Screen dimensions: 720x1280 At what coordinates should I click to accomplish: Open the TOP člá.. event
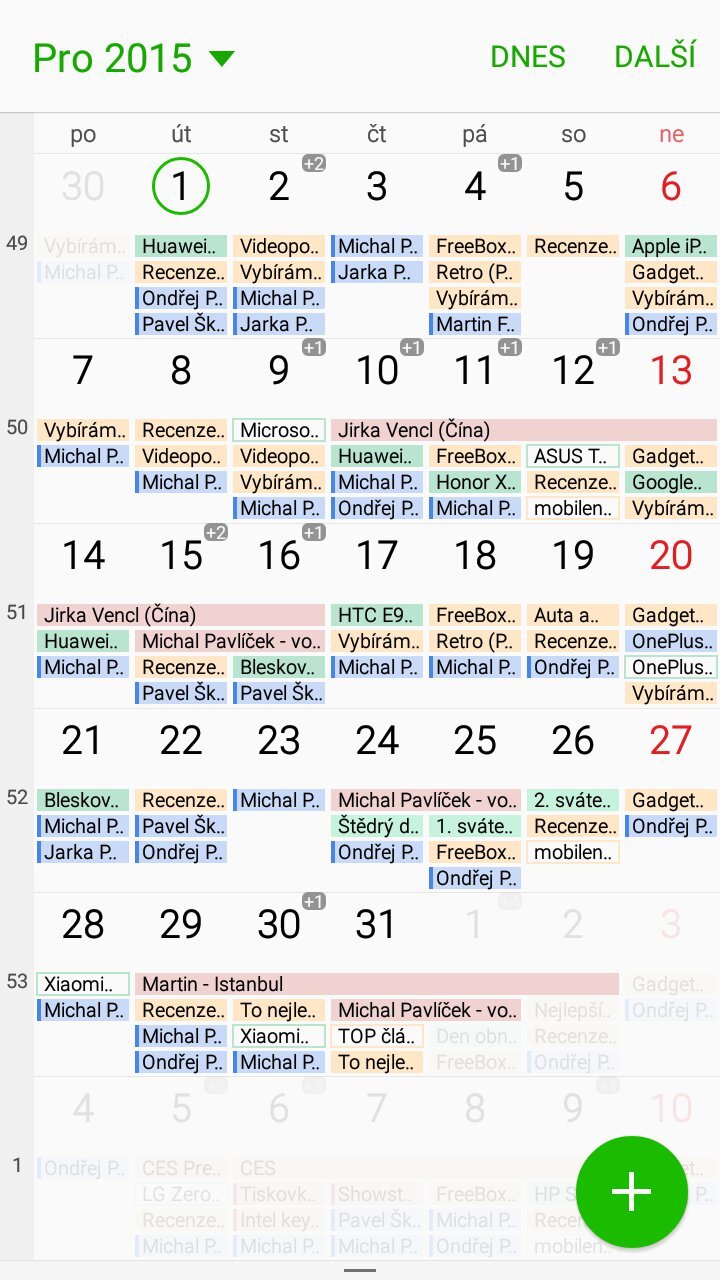pyautogui.click(x=377, y=1036)
